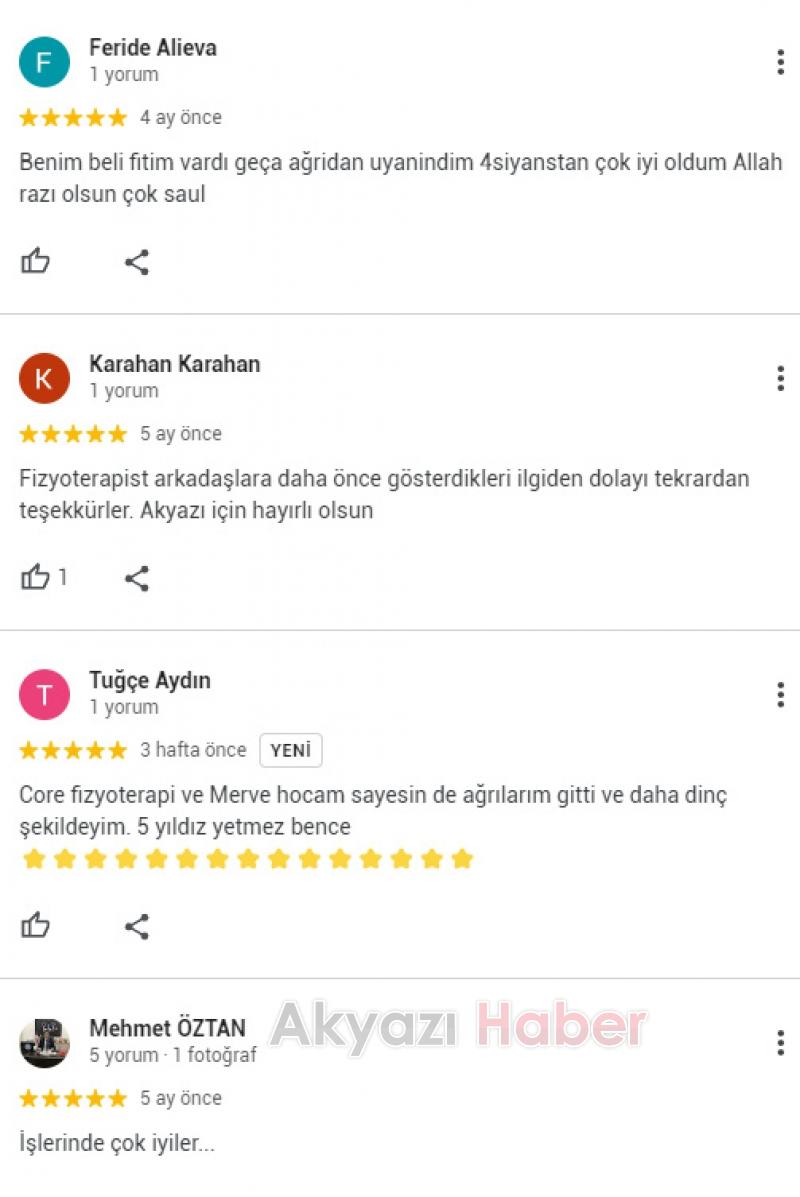The height and width of the screenshot is (1197, 800).
Task: Share Karahan Karahan's review
Action: click(137, 577)
